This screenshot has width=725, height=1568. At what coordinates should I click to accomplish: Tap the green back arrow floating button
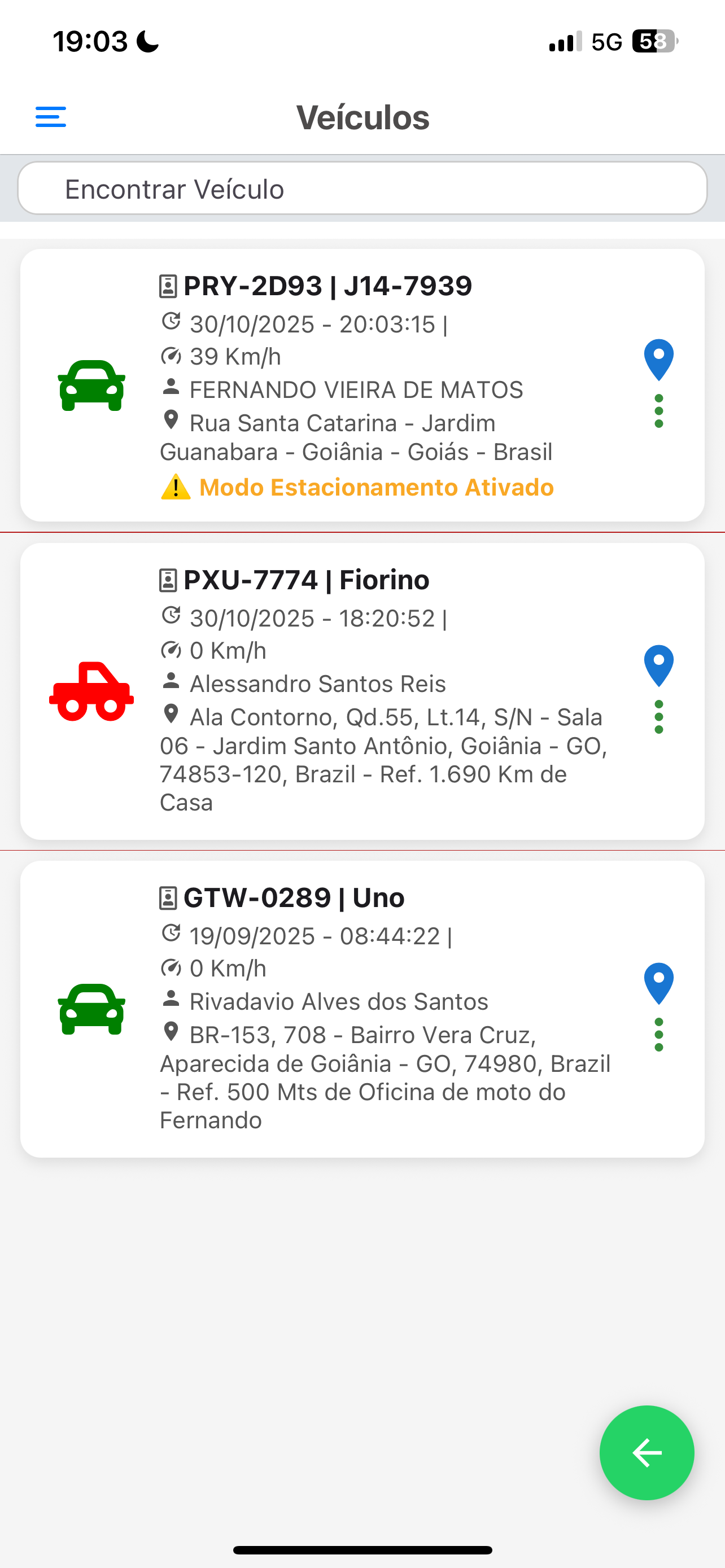click(x=647, y=1452)
